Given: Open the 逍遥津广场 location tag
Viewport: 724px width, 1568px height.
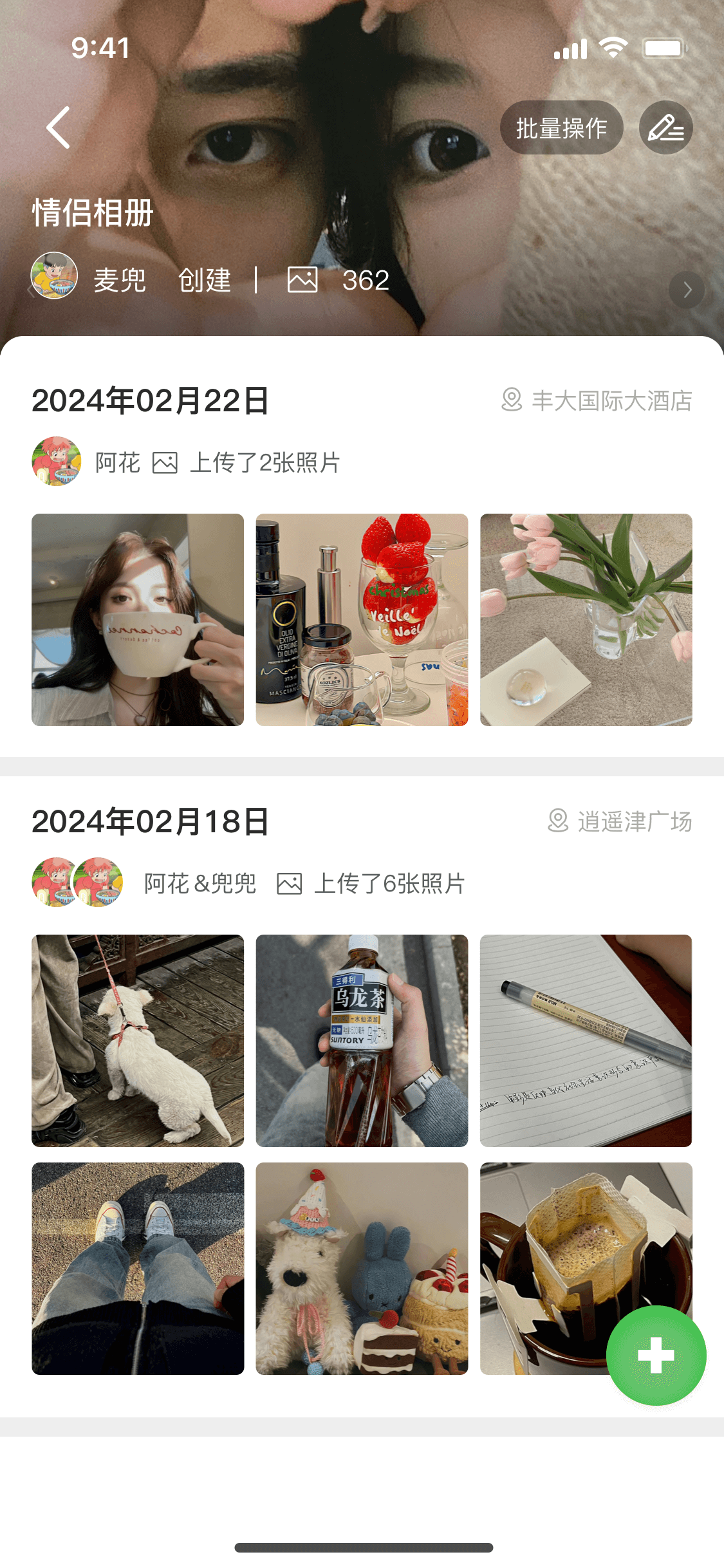Looking at the screenshot, I should 620,821.
